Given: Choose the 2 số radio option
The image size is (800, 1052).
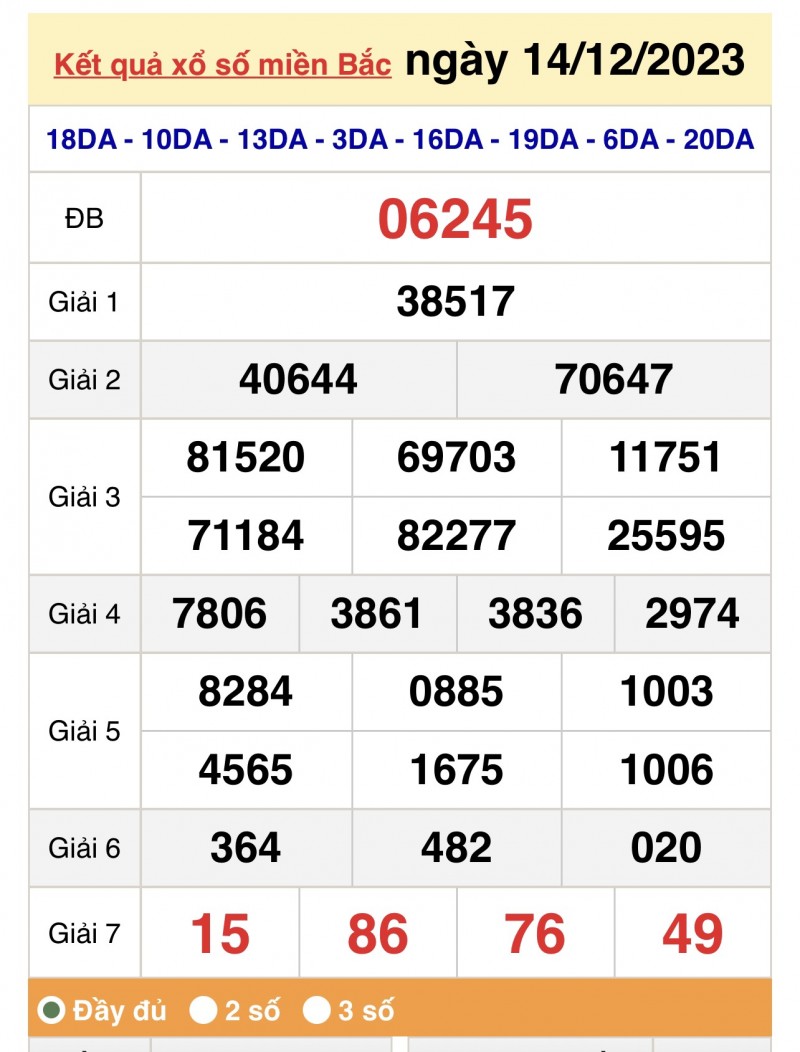Looking at the screenshot, I should click(204, 1011).
